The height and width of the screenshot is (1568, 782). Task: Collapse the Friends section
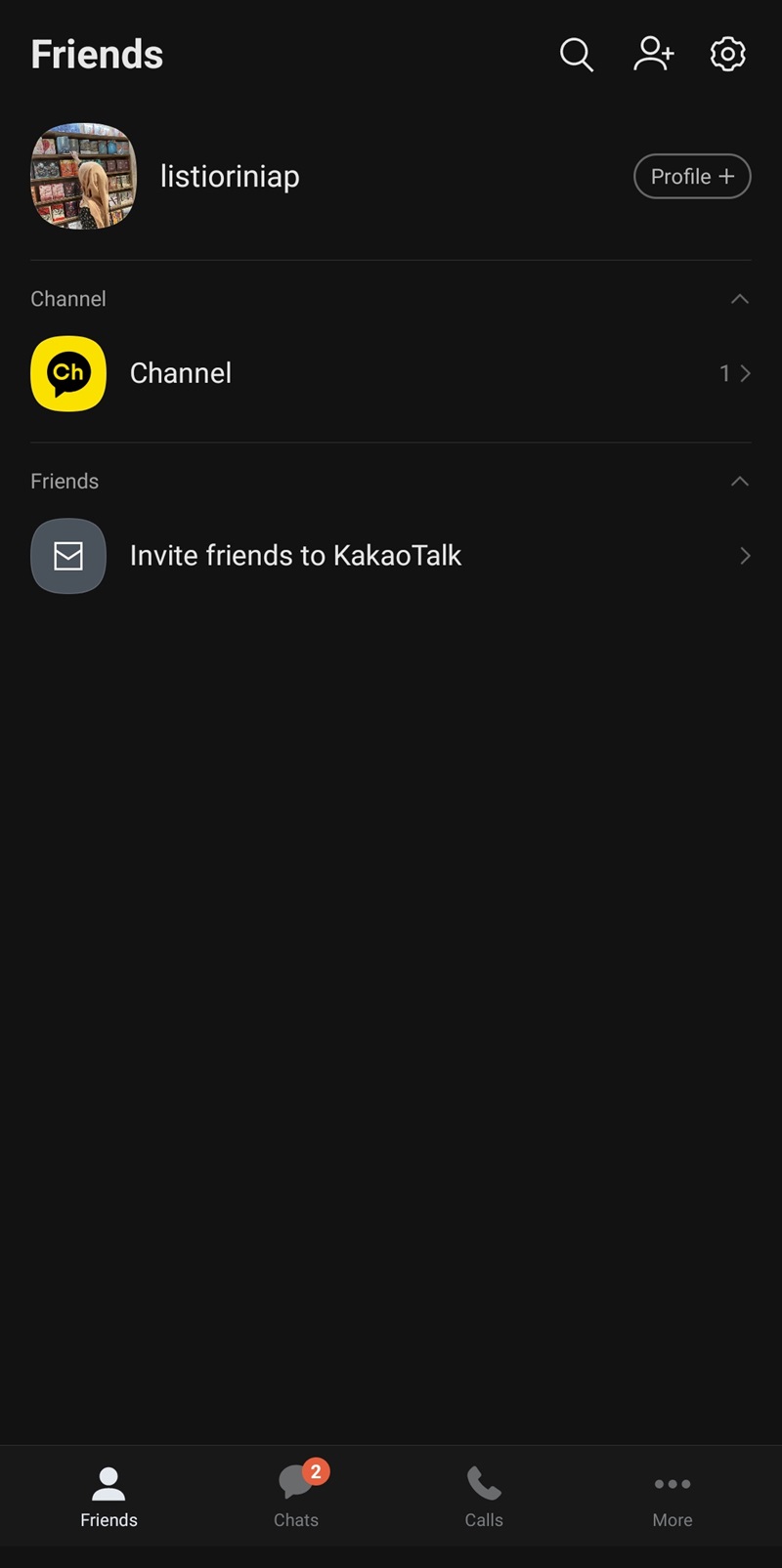click(x=740, y=482)
